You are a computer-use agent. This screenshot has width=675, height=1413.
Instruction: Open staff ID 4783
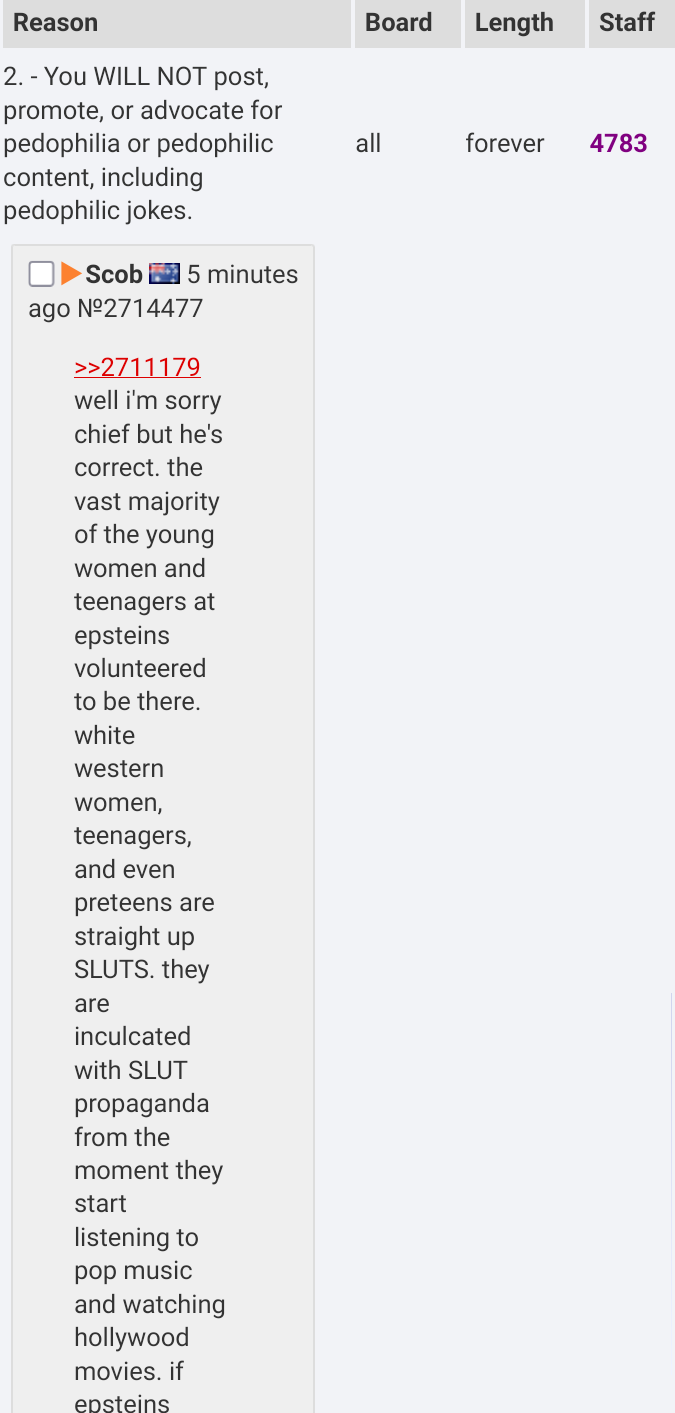[x=618, y=143]
